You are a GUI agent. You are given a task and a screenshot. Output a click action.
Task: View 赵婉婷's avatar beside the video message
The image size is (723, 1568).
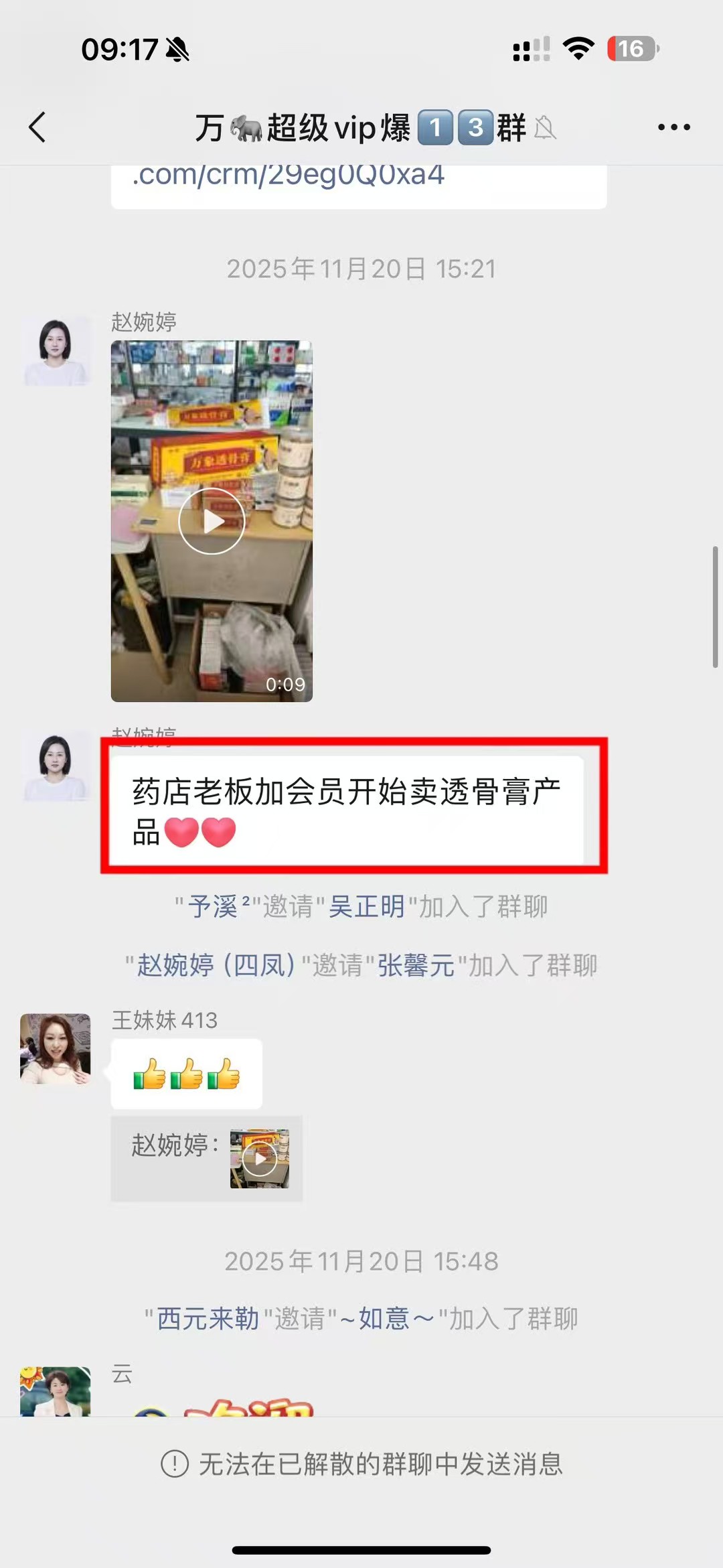coord(56,352)
